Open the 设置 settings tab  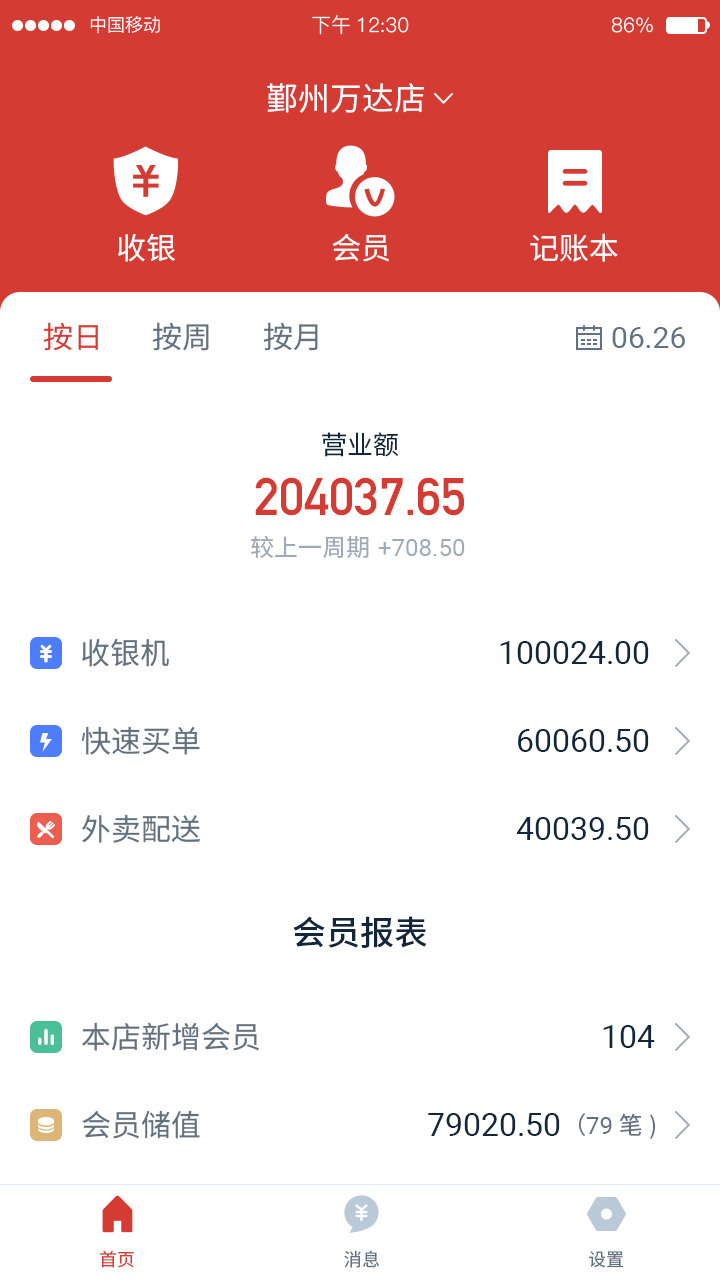coord(606,1231)
